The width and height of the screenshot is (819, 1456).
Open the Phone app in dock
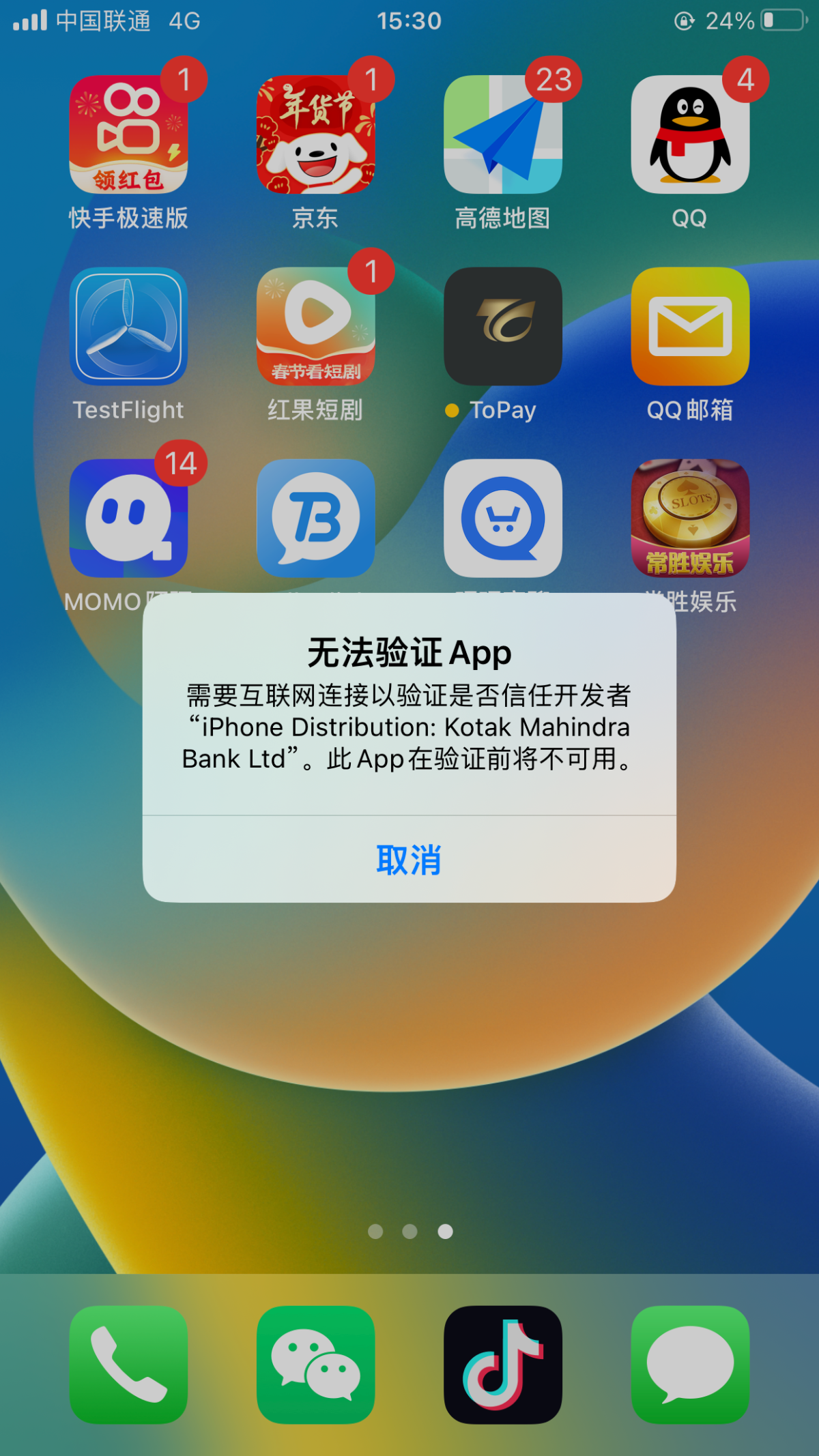128,1365
